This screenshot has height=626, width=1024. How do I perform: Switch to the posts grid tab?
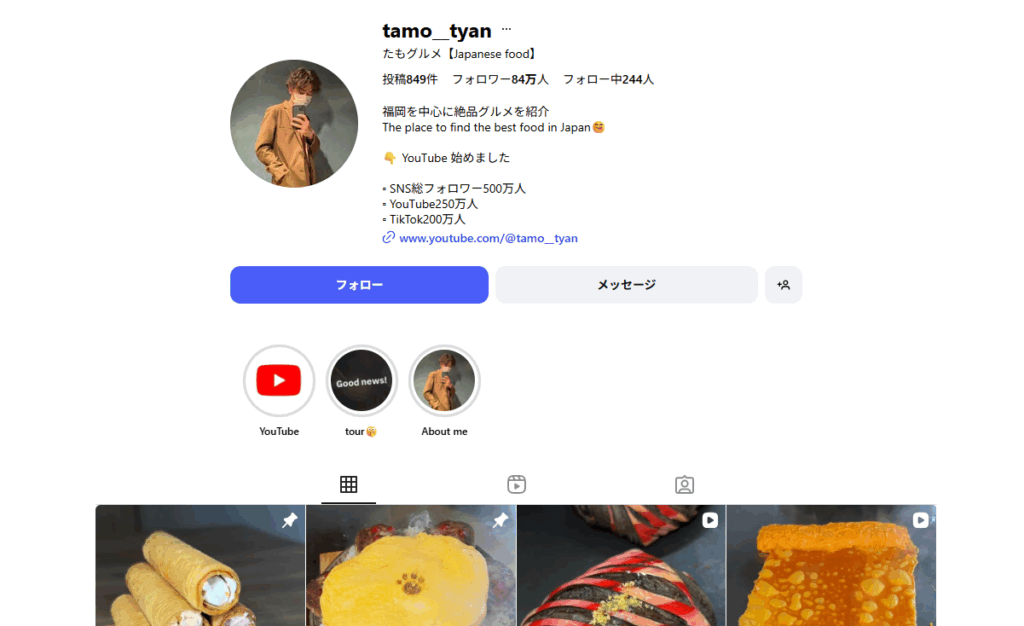pos(348,485)
